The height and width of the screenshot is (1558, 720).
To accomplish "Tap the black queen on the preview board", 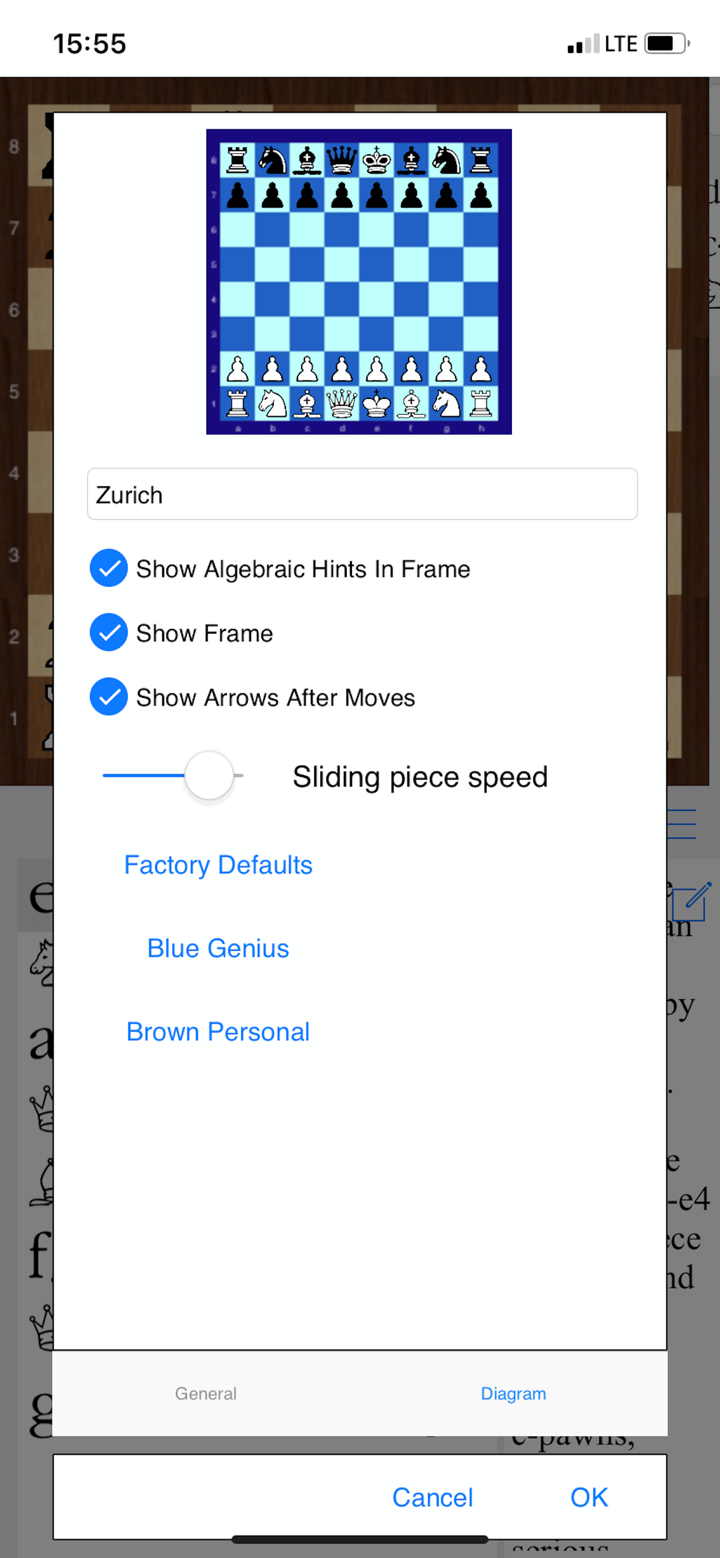I will pyautogui.click(x=341, y=159).
